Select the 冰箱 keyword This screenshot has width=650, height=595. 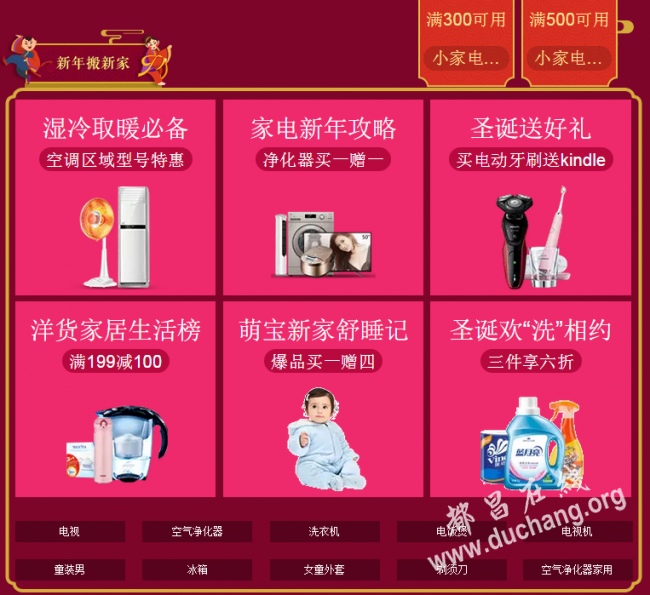tap(197, 570)
